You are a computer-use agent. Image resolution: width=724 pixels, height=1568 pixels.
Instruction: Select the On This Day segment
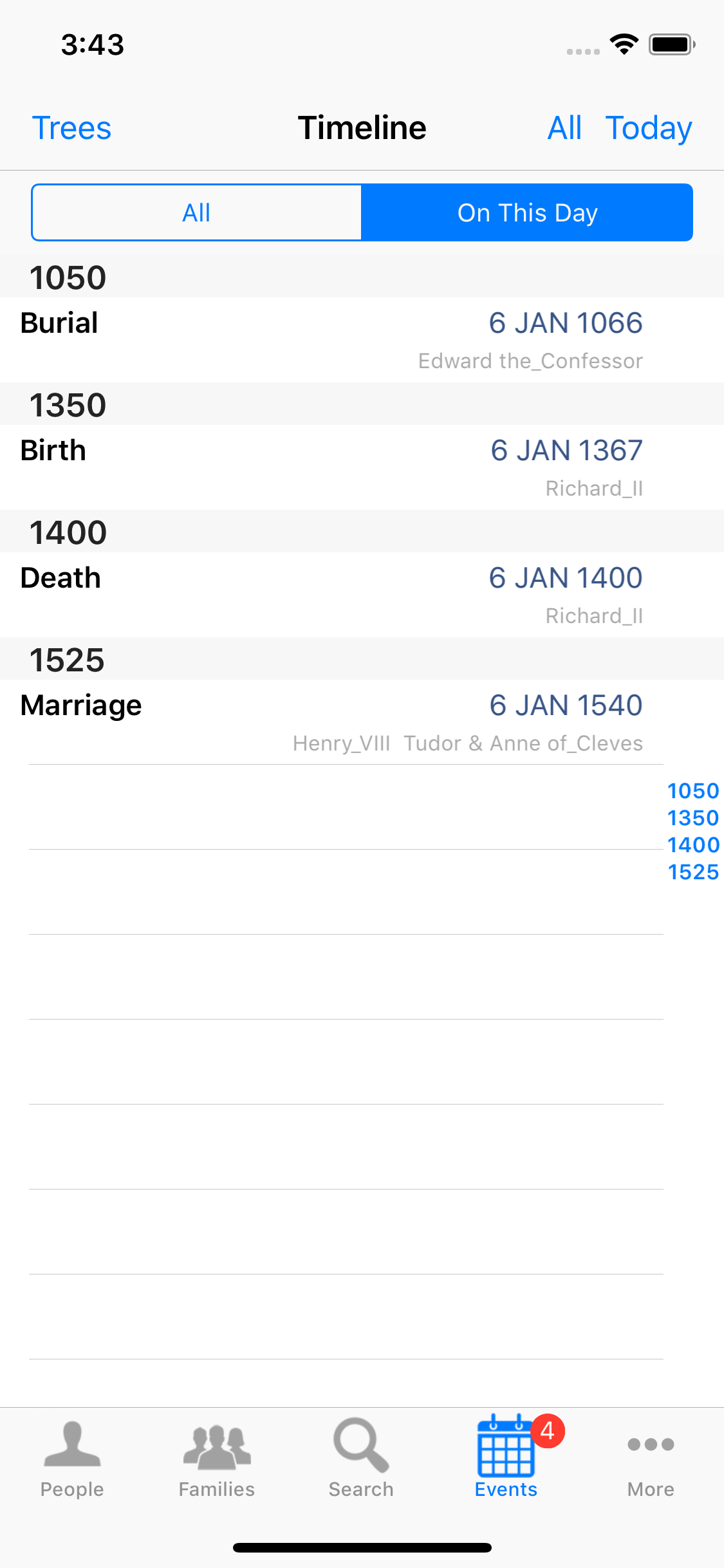(527, 213)
